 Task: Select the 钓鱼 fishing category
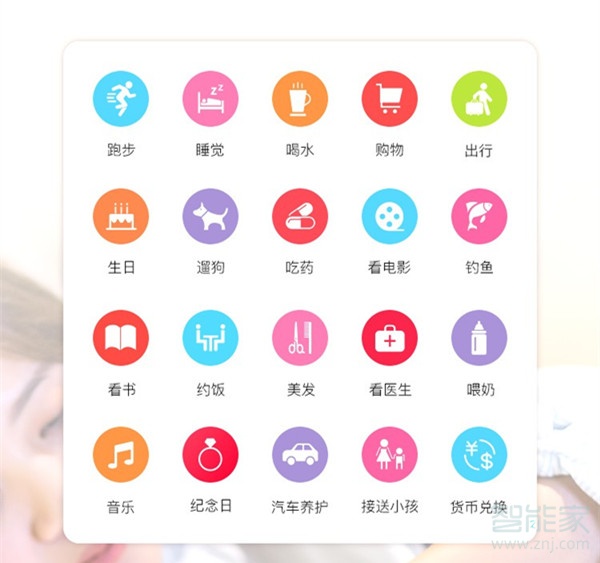479,217
